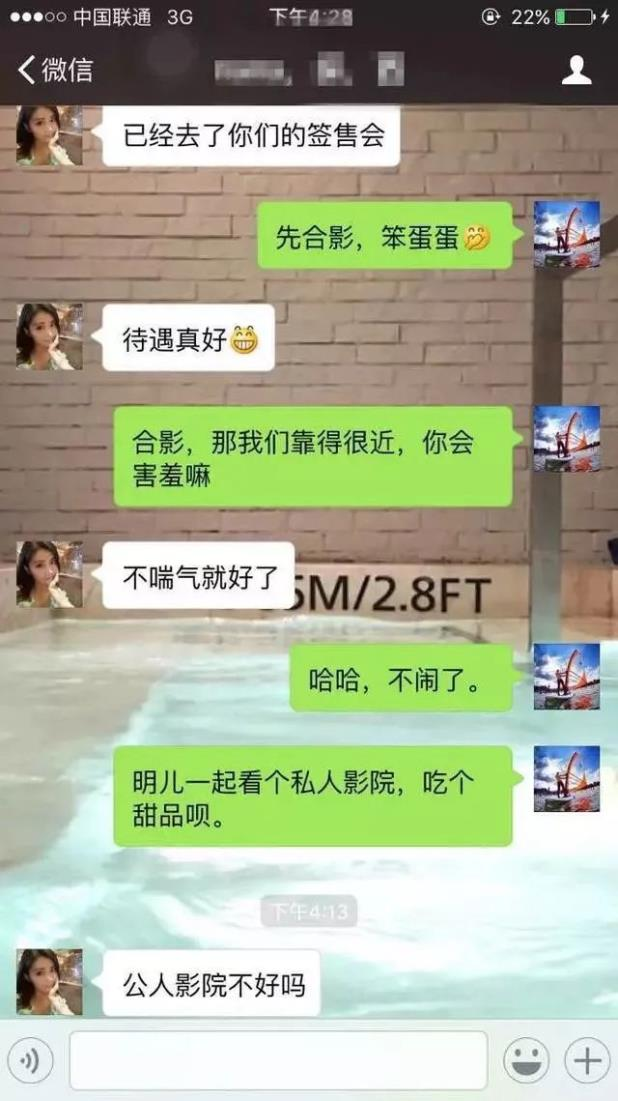Switch to voice message input
Image resolution: width=618 pixels, height=1101 pixels.
(x=30, y=1060)
